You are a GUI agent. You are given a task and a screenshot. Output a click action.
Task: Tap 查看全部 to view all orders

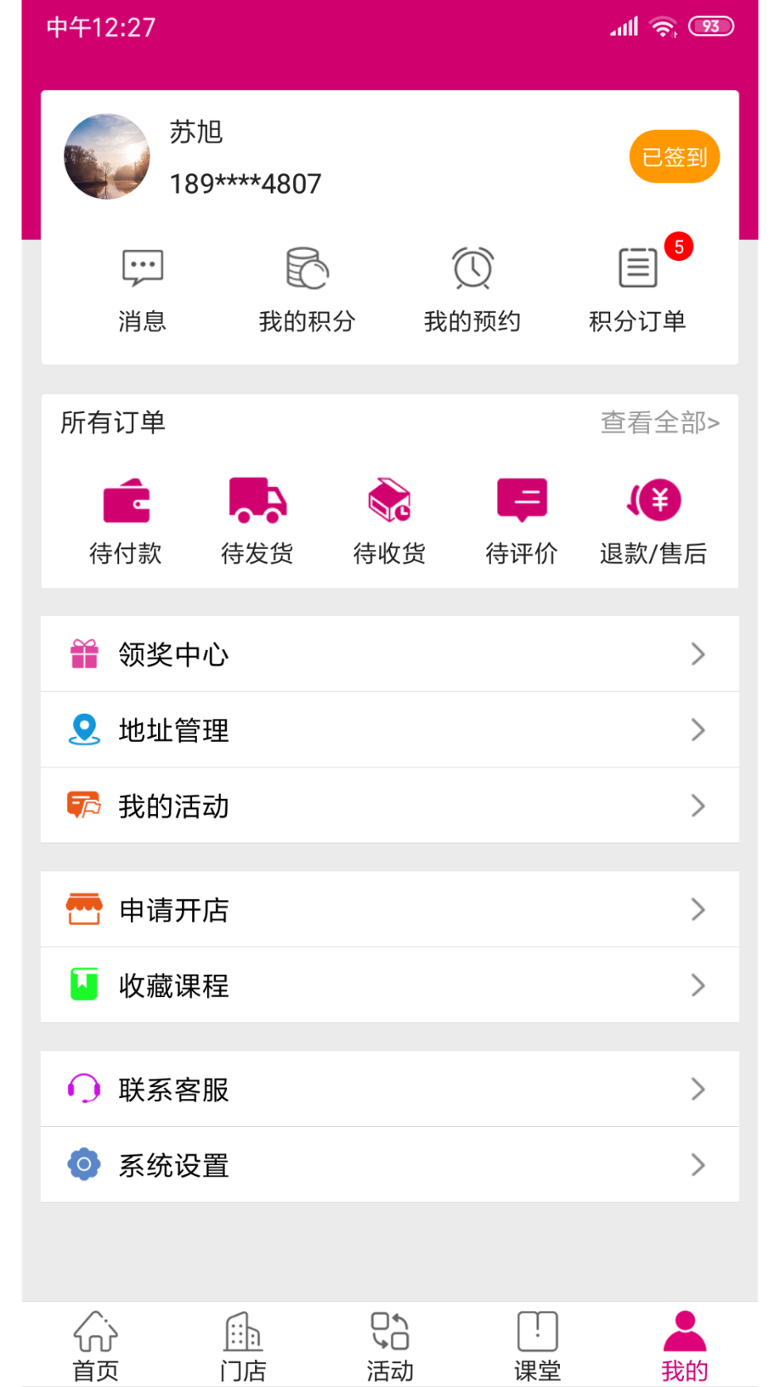click(659, 423)
